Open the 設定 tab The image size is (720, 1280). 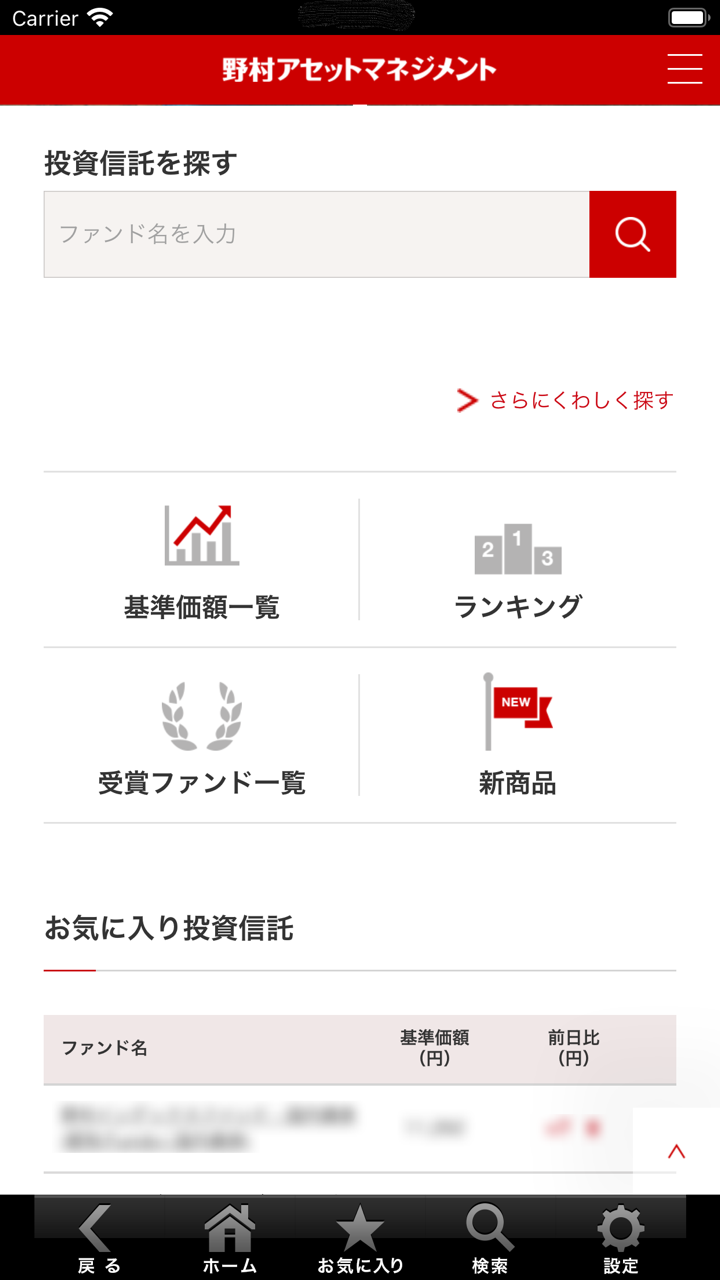pos(620,1238)
